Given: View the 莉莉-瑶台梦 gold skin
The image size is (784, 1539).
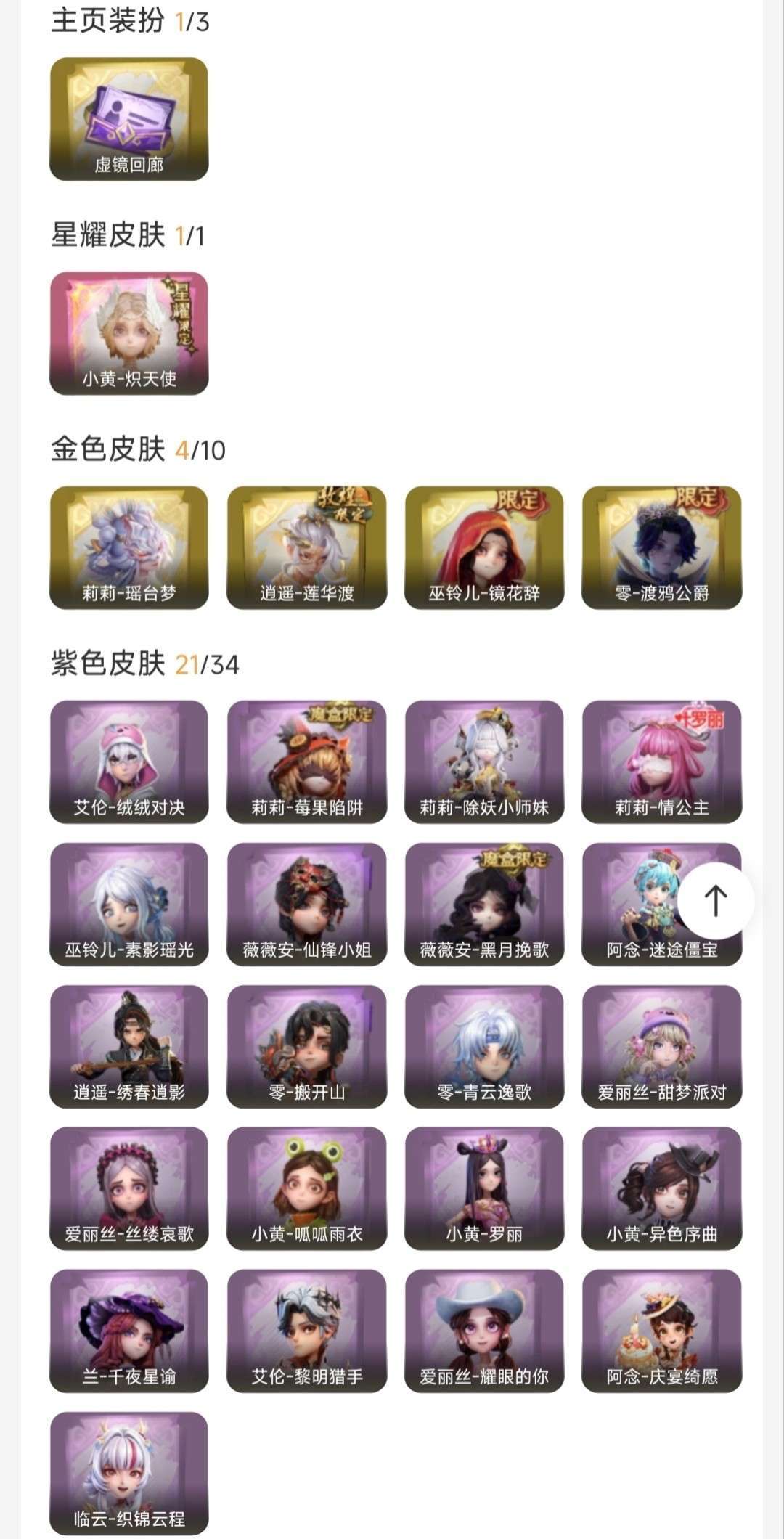Looking at the screenshot, I should tap(129, 547).
